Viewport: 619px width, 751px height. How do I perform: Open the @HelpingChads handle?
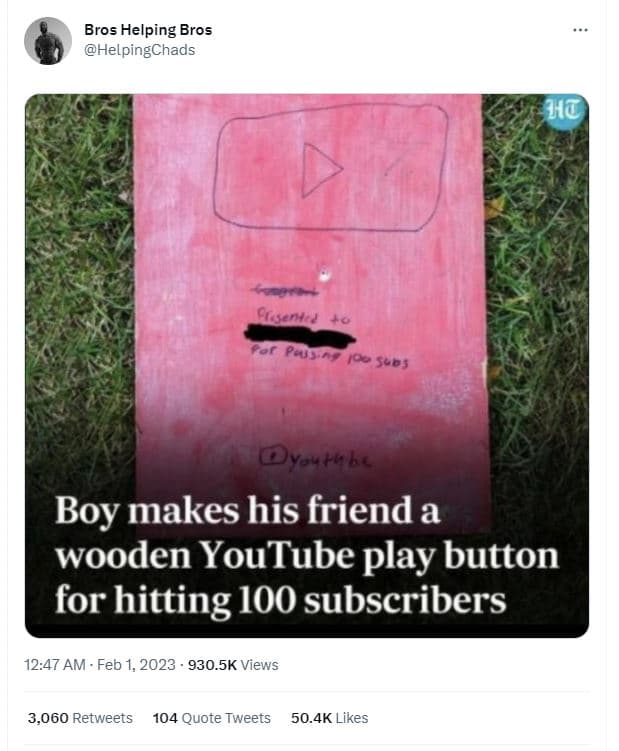pyautogui.click(x=139, y=50)
